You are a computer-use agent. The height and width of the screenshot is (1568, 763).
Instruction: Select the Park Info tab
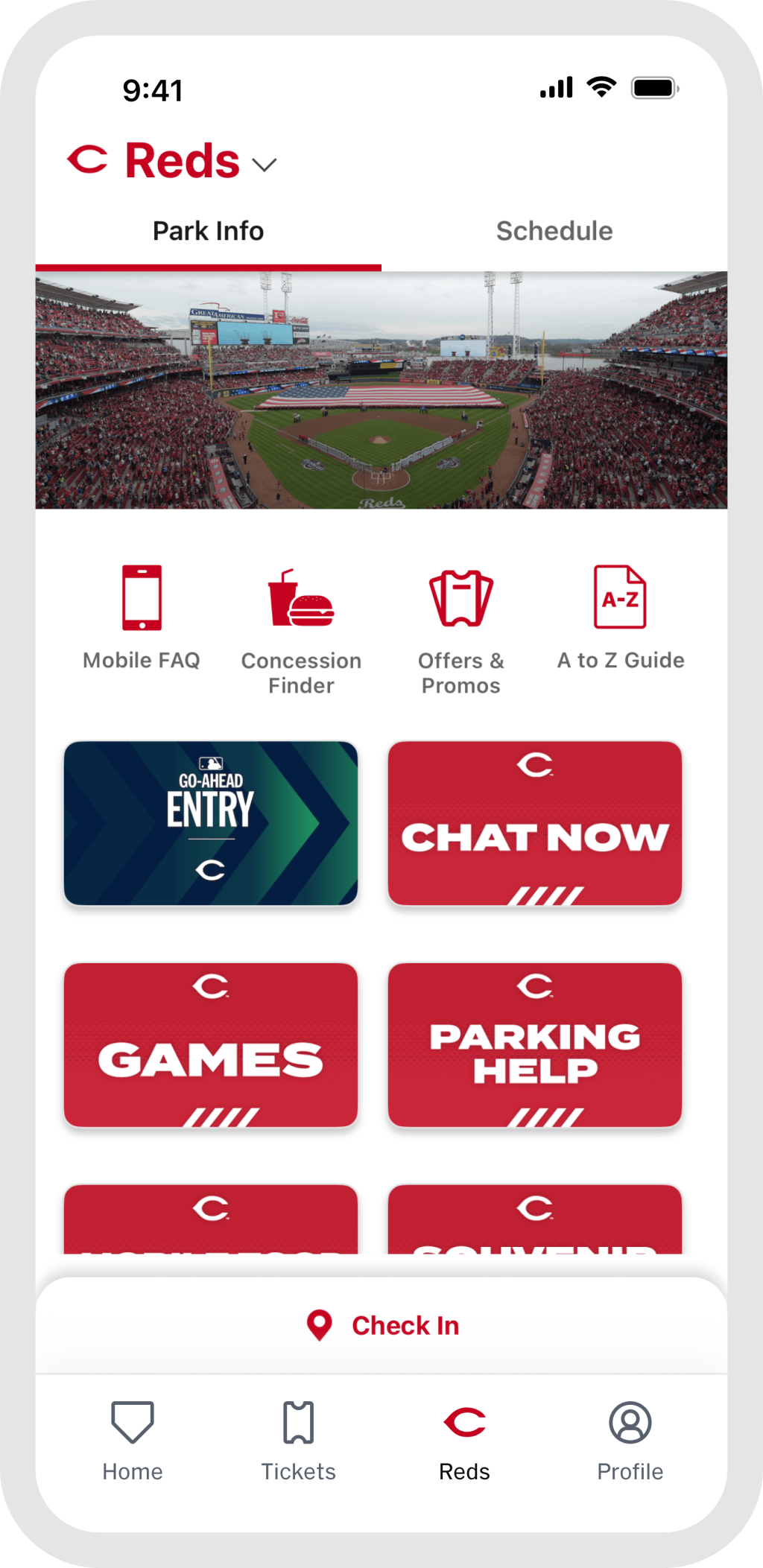(209, 231)
